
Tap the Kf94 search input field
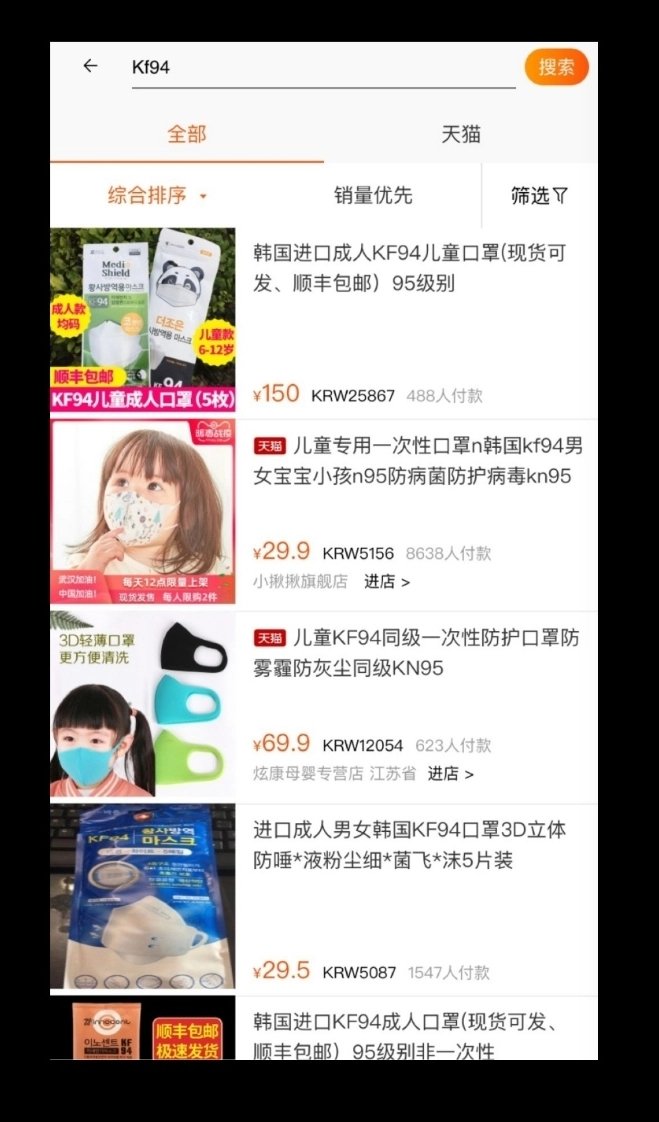pos(322,67)
